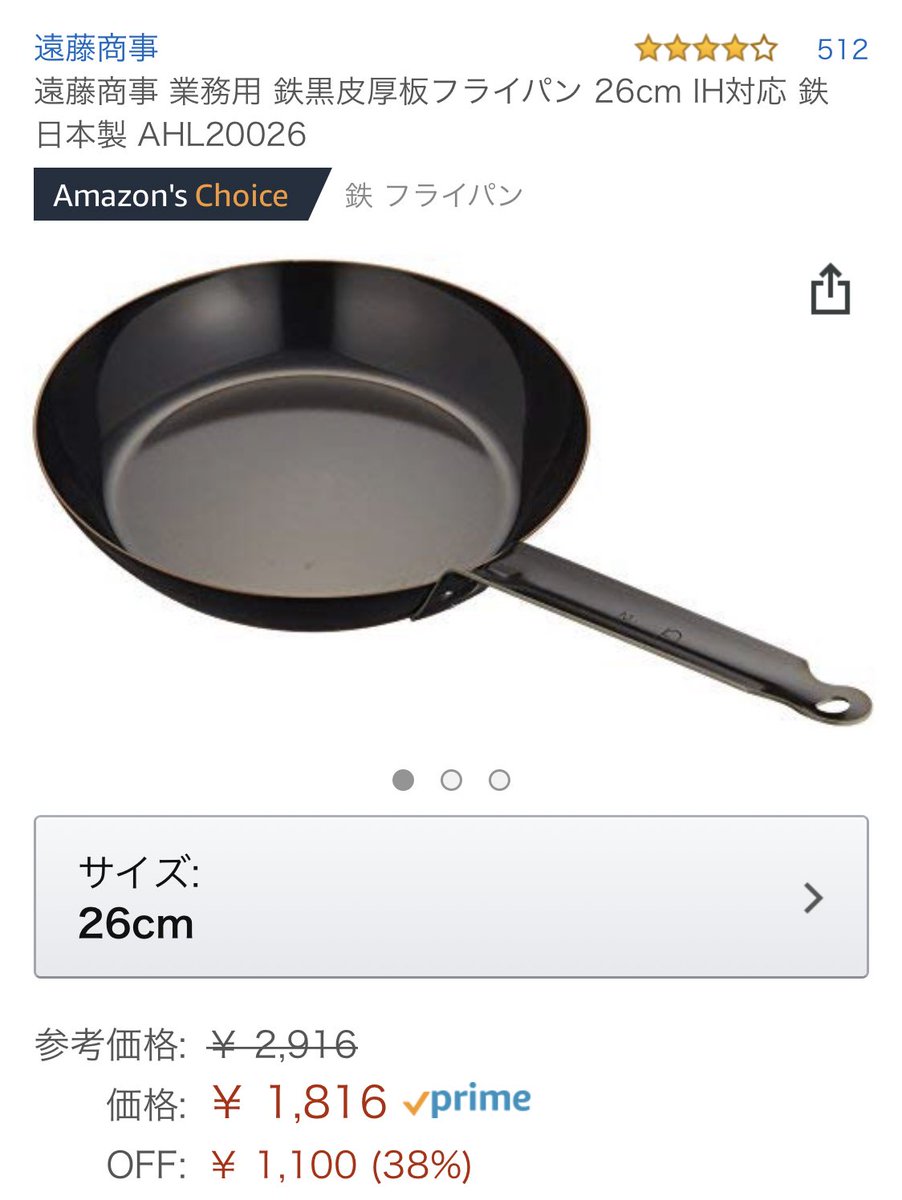The width and height of the screenshot is (902, 1200).
Task: Open the star rating details
Action: tap(705, 49)
